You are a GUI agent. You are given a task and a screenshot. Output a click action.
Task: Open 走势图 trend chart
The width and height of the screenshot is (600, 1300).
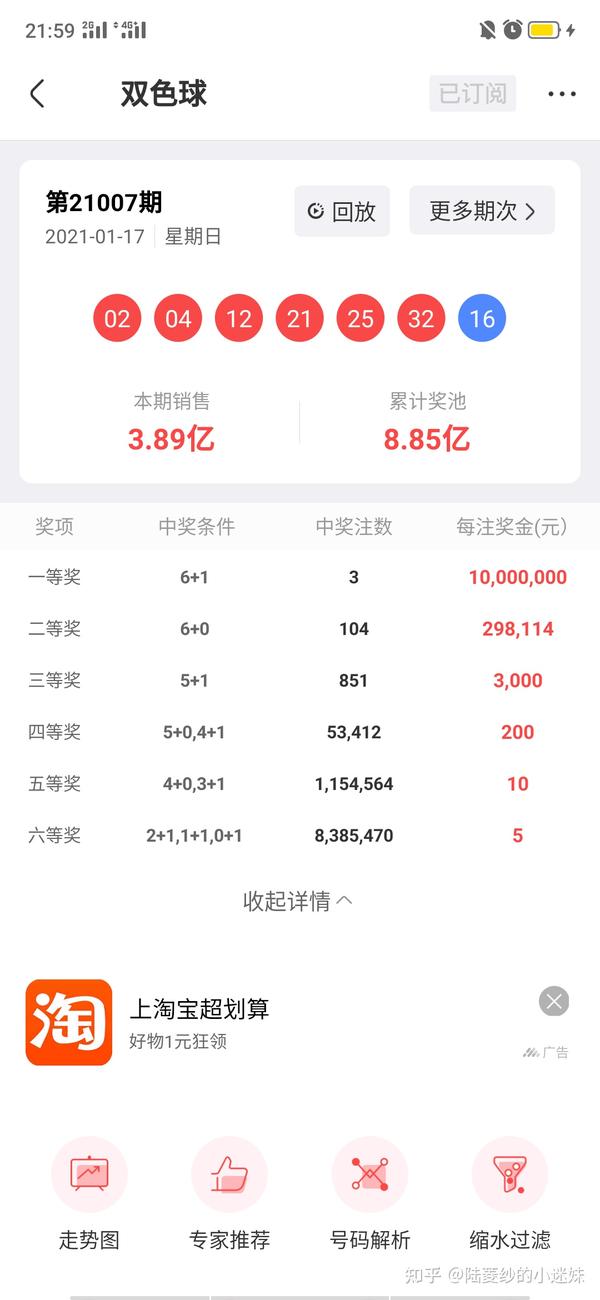(90, 1194)
